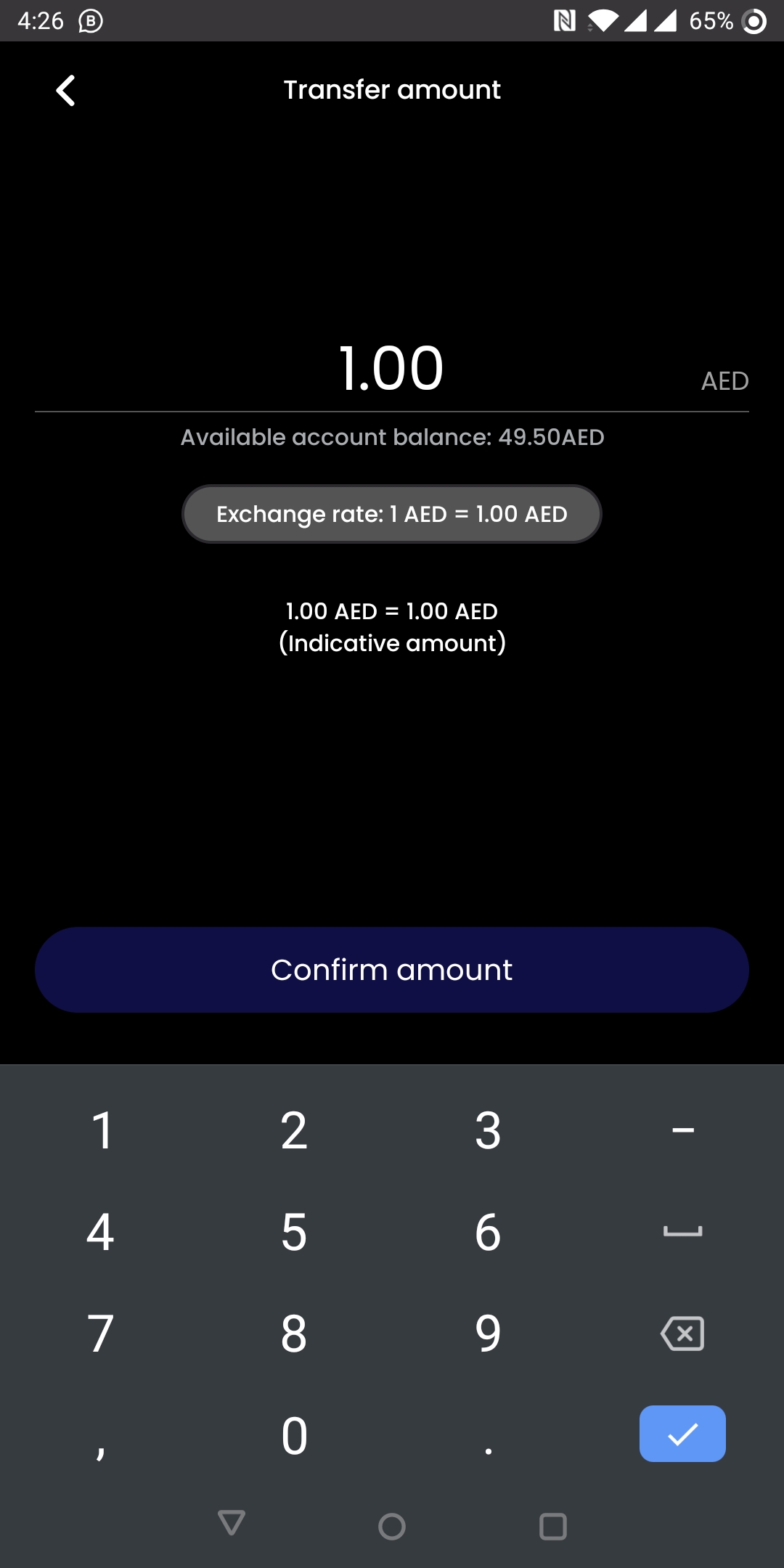Tap the backspace key on keypad
The height and width of the screenshot is (1568, 784).
(x=682, y=1334)
